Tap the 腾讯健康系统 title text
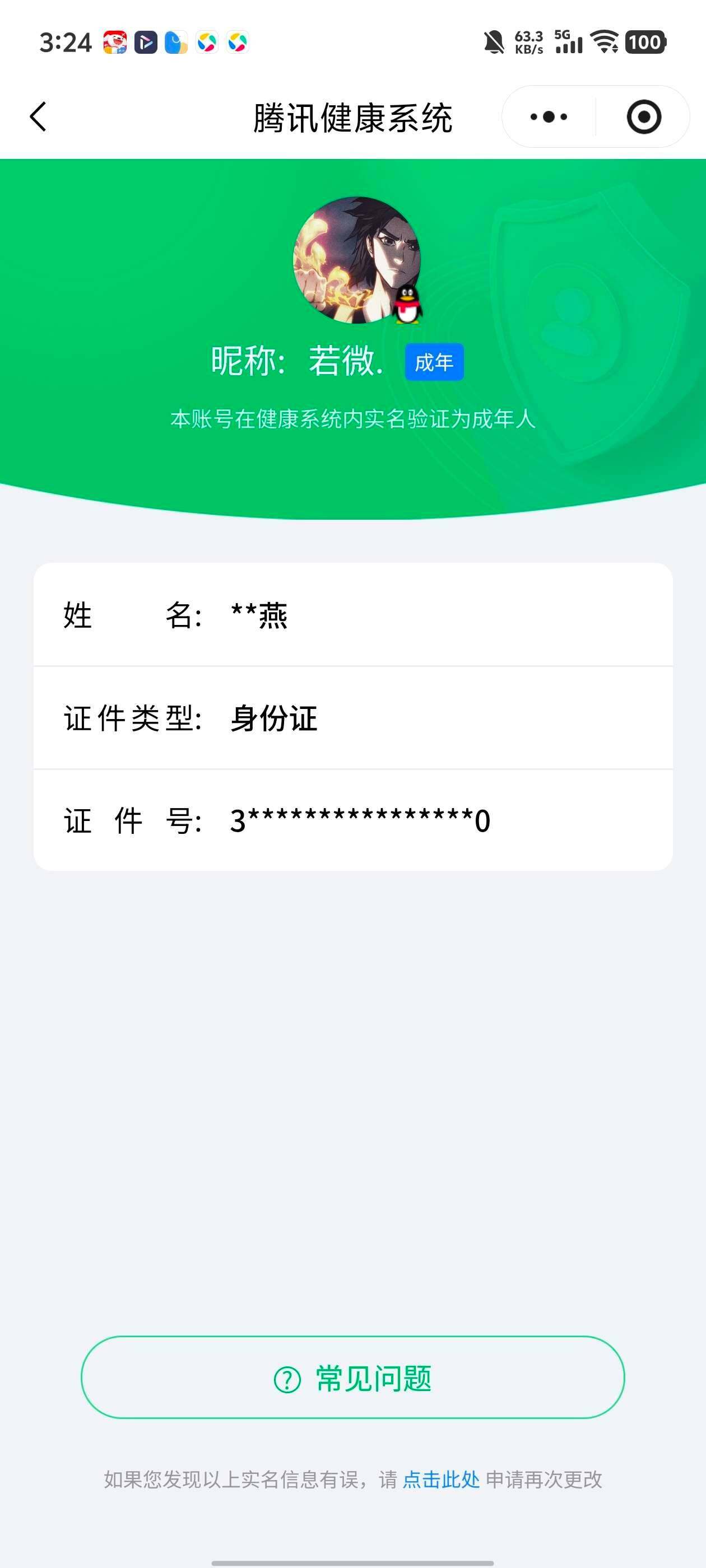Viewport: 706px width, 1568px height. click(x=352, y=117)
